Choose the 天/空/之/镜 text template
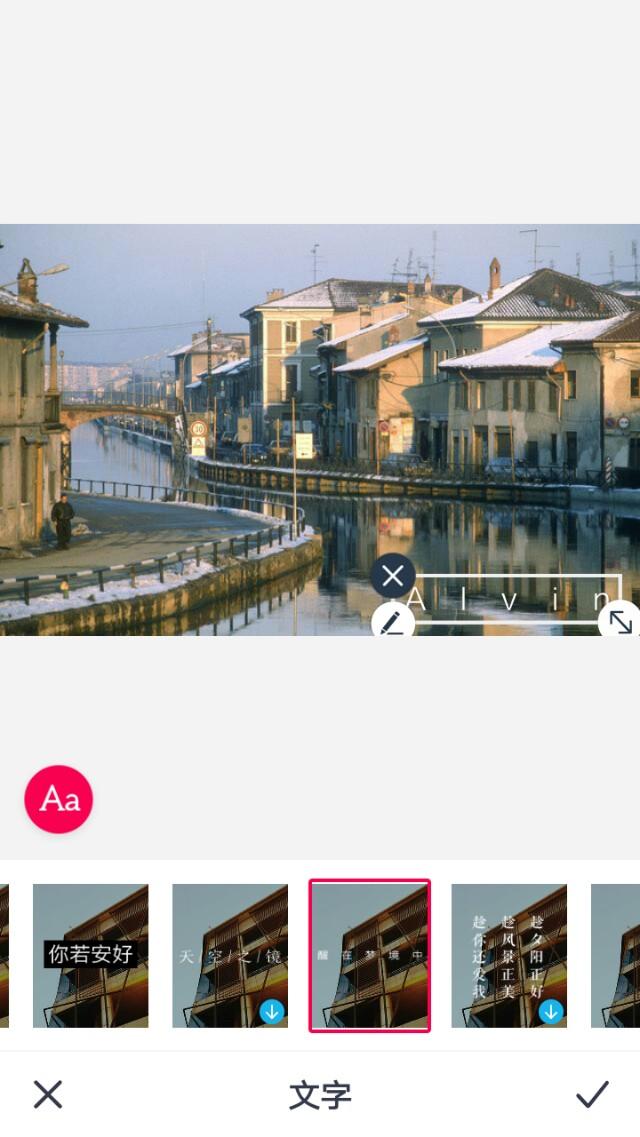 [x=230, y=955]
